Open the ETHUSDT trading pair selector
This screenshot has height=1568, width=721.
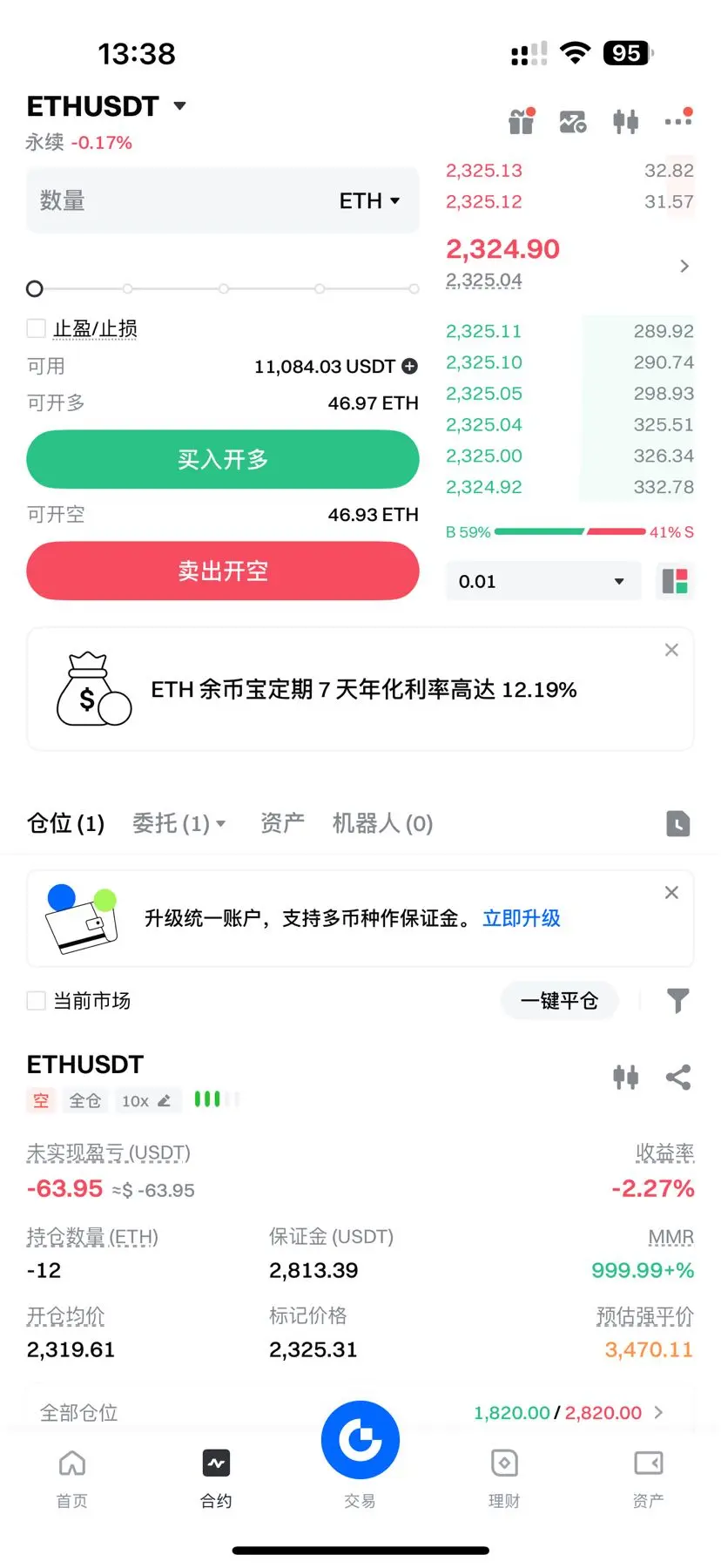[107, 106]
